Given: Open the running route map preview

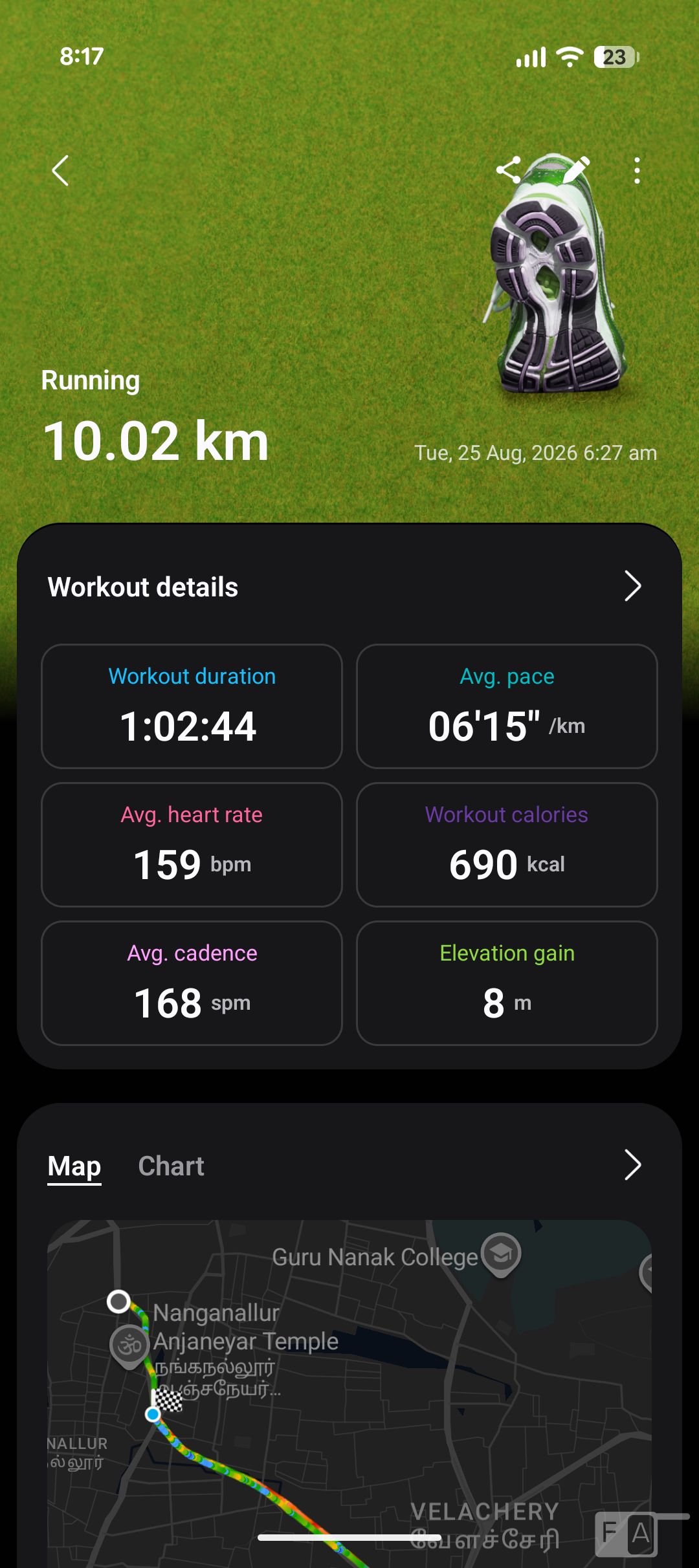Looking at the screenshot, I should pyautogui.click(x=349, y=1394).
